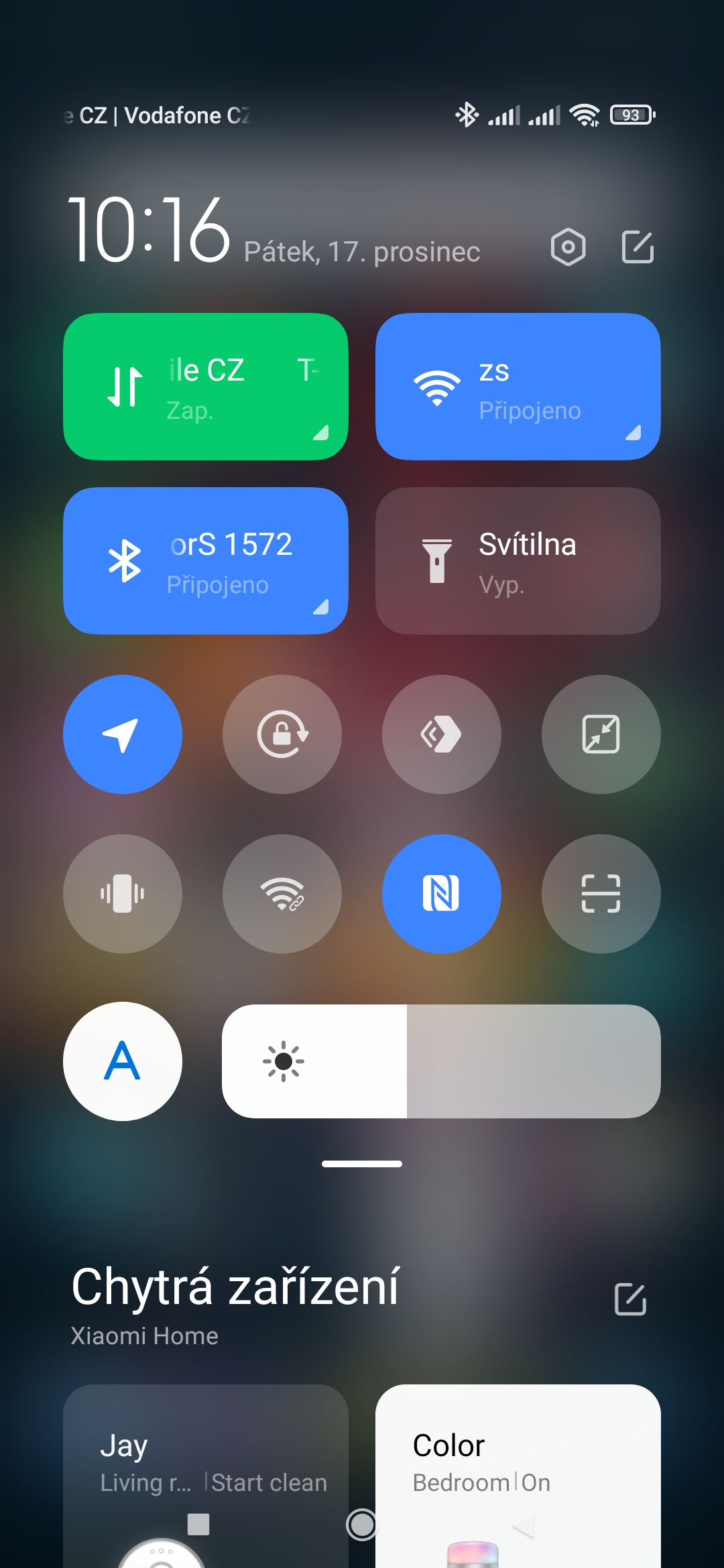Enable the Wi-Fi hotspot tile
Screen dimensions: 724x1568
pos(282,894)
